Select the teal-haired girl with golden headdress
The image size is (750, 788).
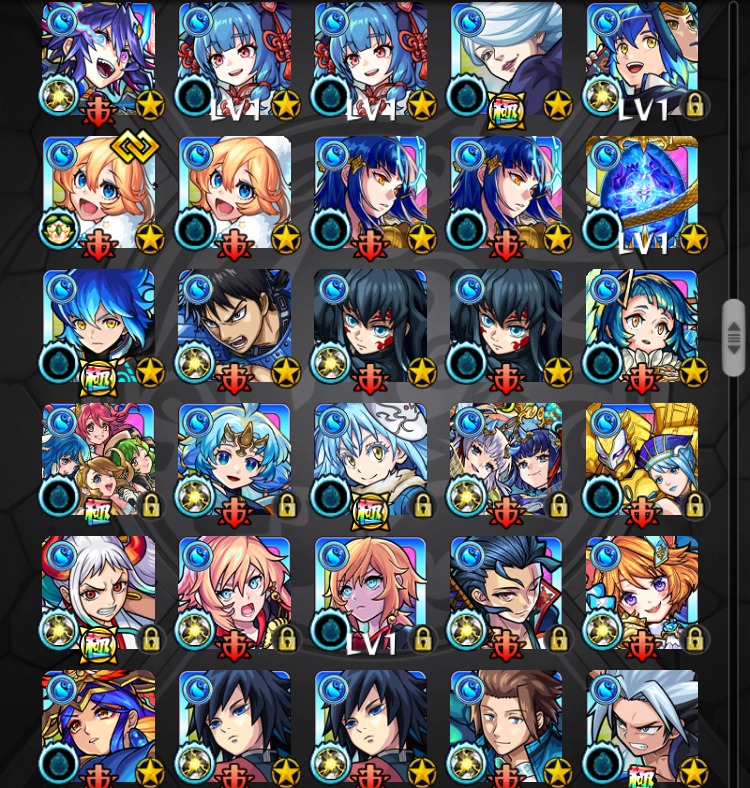coord(642,328)
